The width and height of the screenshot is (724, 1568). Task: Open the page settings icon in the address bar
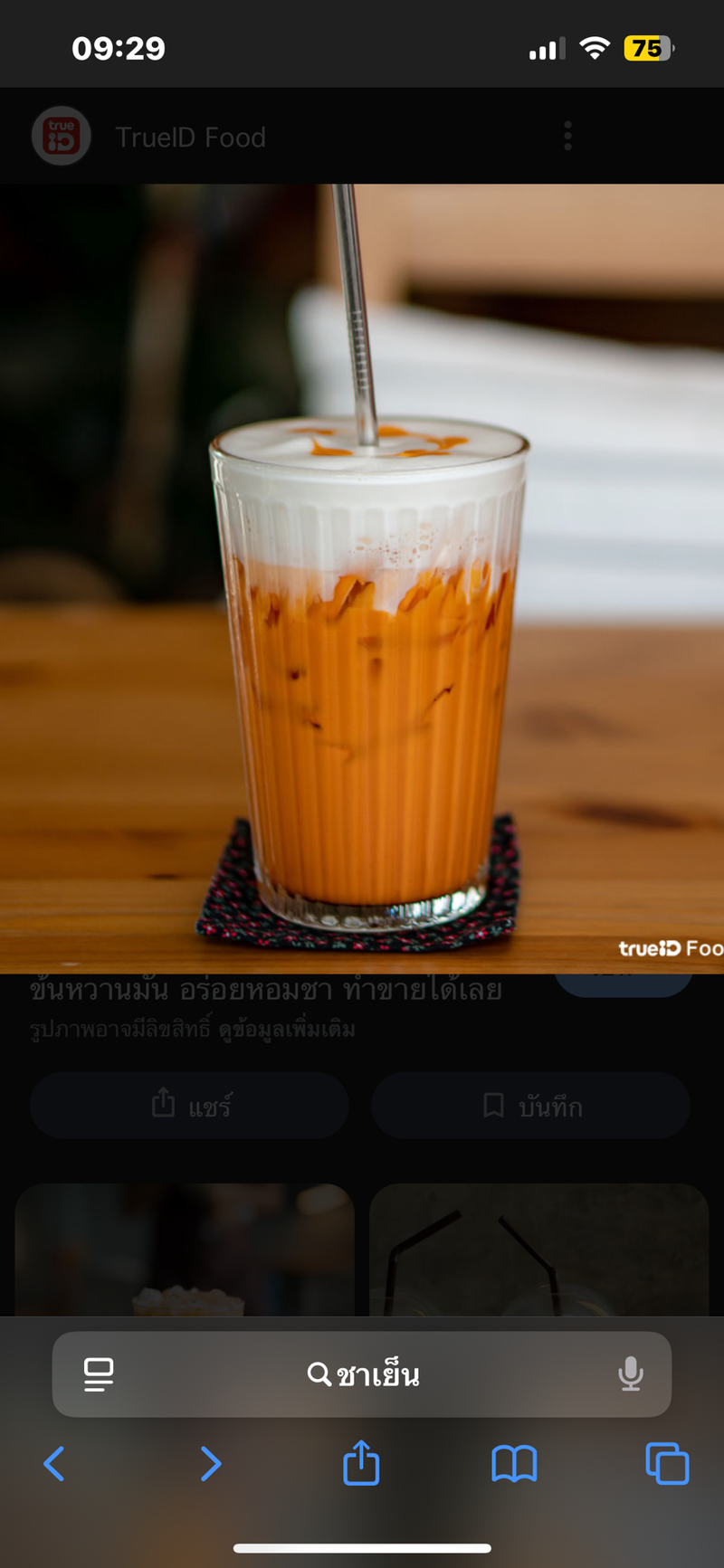click(99, 1374)
